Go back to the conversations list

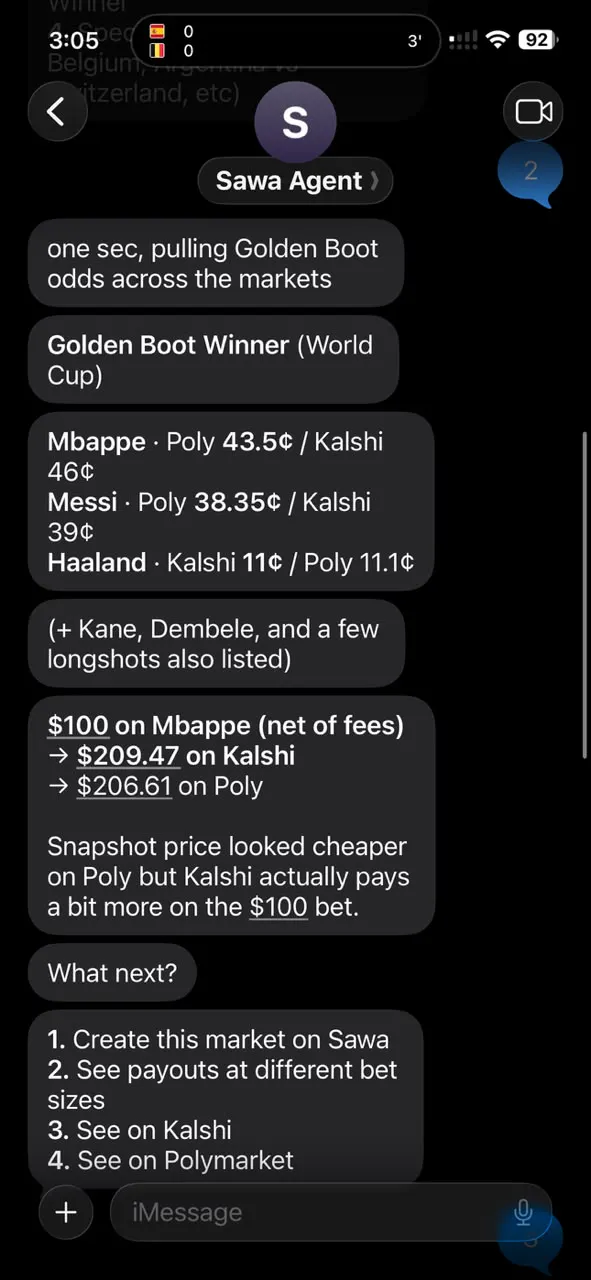56,112
